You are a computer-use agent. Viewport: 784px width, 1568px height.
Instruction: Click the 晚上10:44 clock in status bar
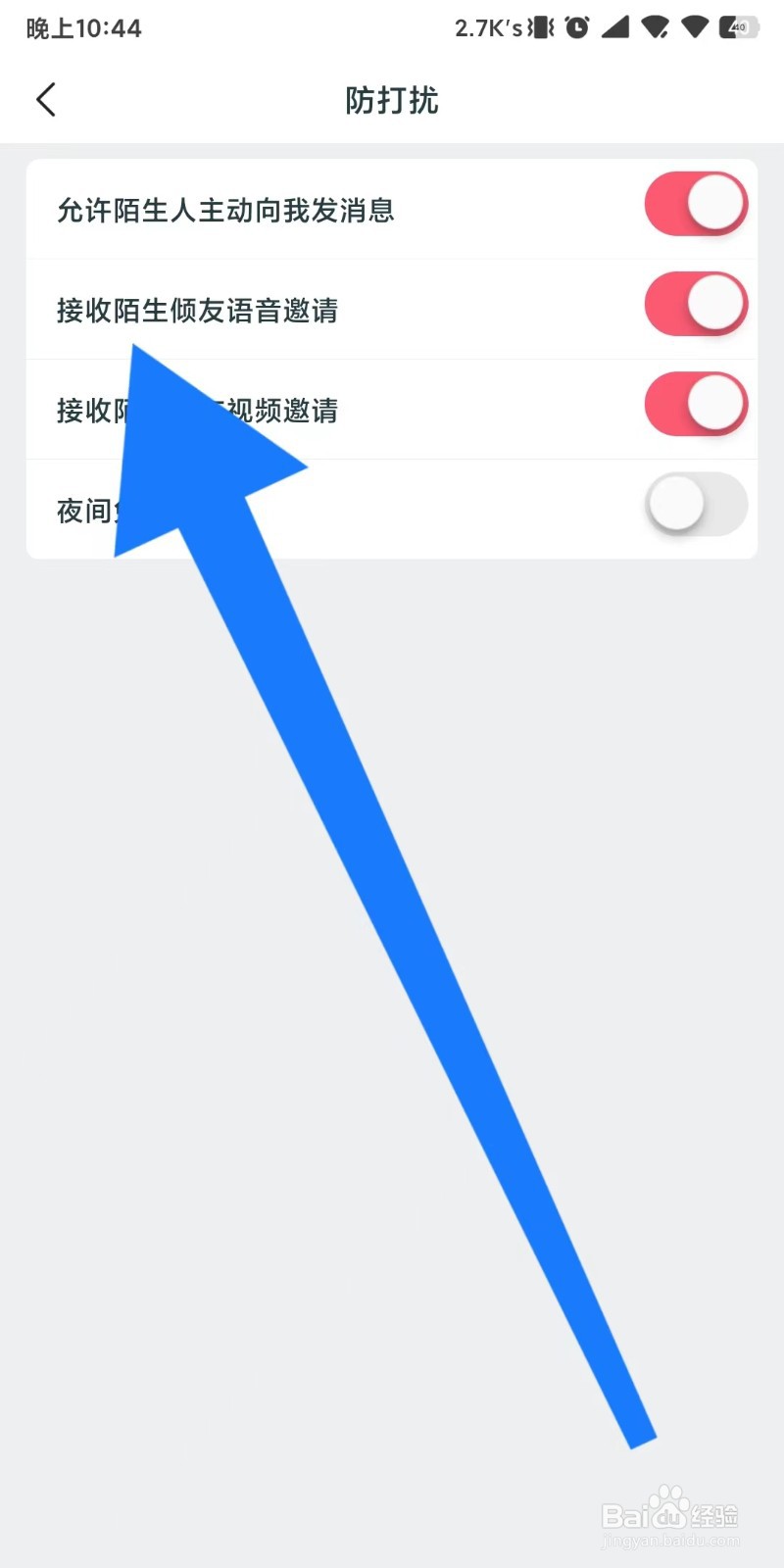click(x=83, y=27)
